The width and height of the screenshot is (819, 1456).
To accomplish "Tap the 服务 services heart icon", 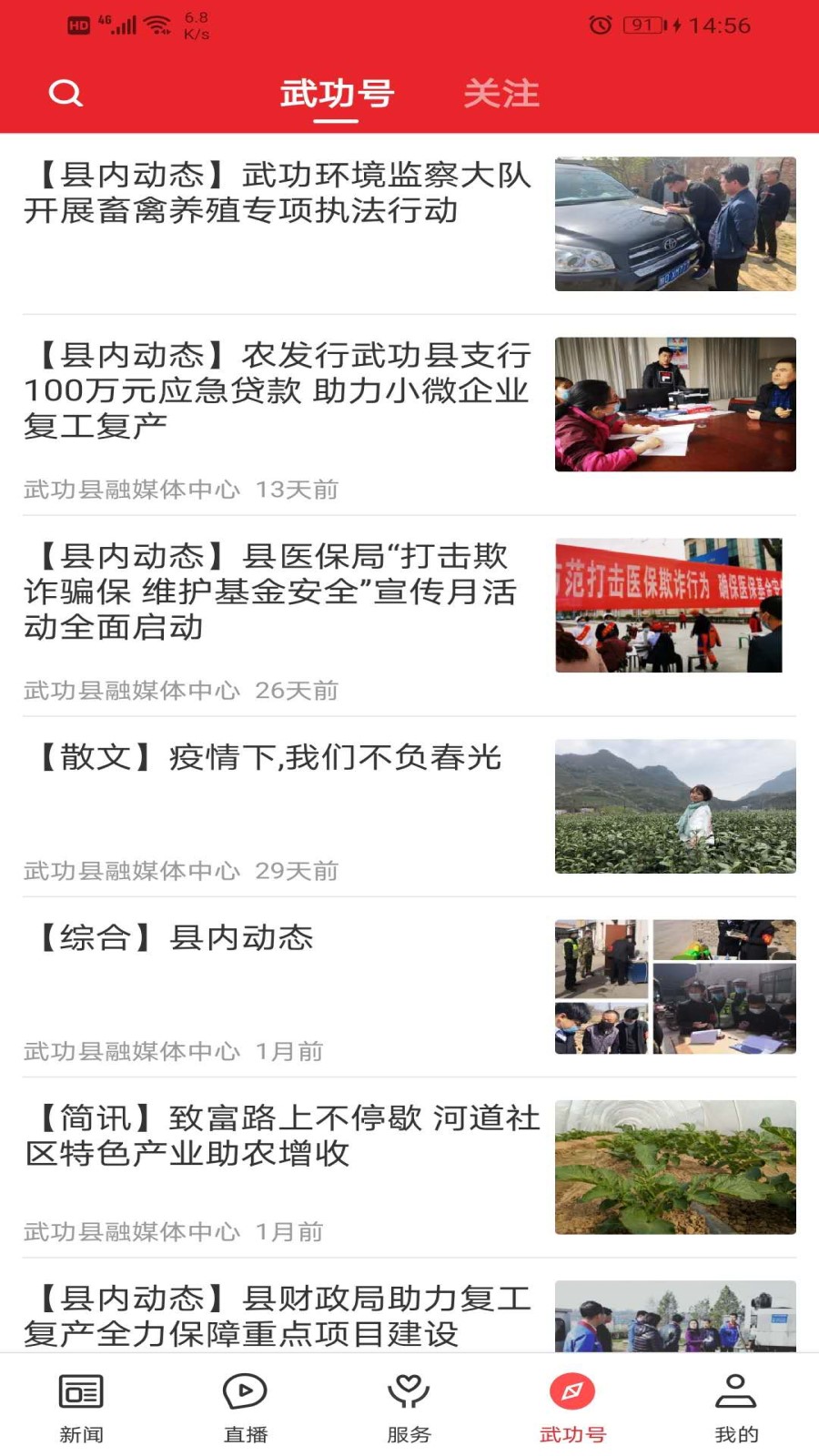I will pyautogui.click(x=408, y=1390).
